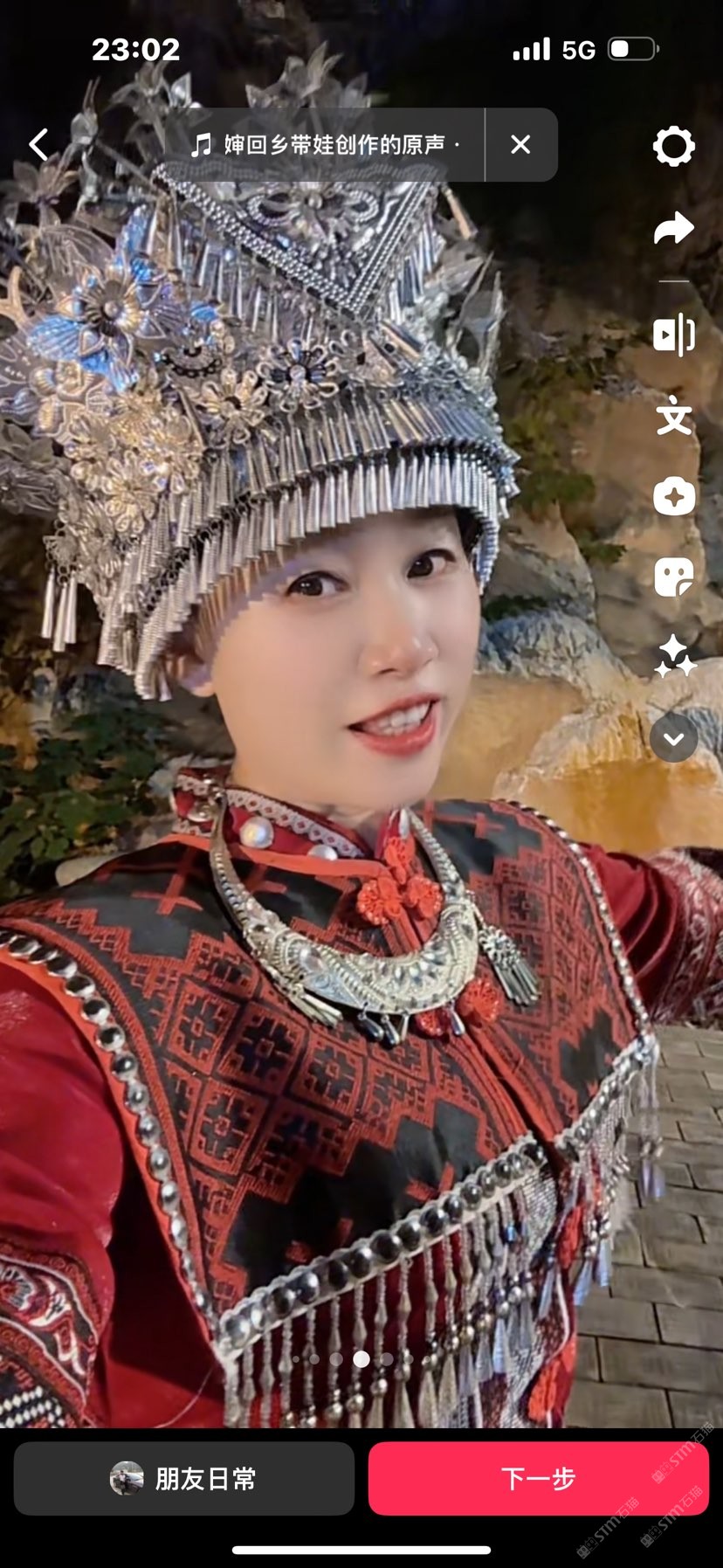Continue with 下一步 button
The height and width of the screenshot is (1568, 723).
[538, 1479]
